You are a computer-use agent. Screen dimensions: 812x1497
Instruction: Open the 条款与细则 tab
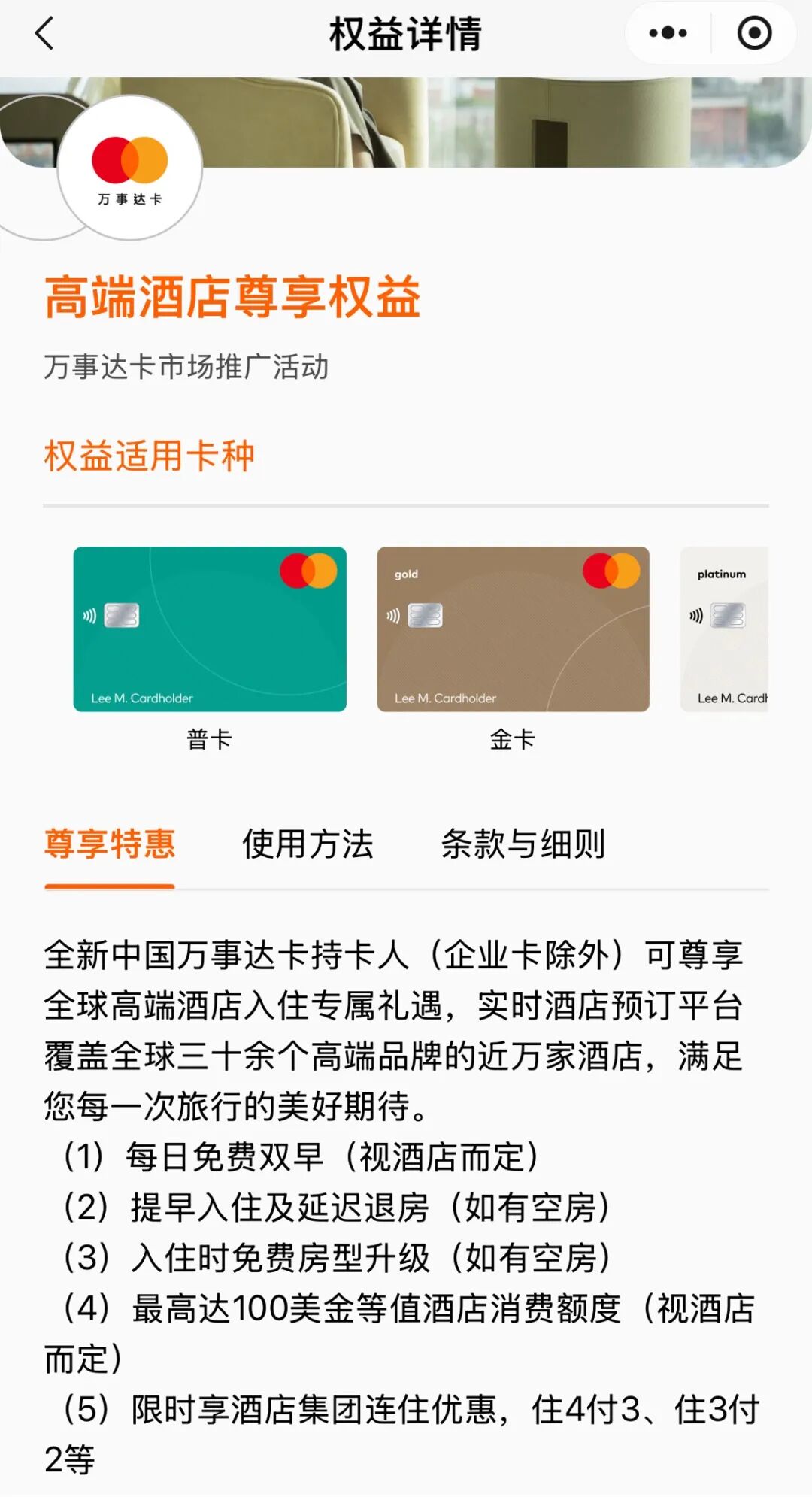(x=523, y=844)
